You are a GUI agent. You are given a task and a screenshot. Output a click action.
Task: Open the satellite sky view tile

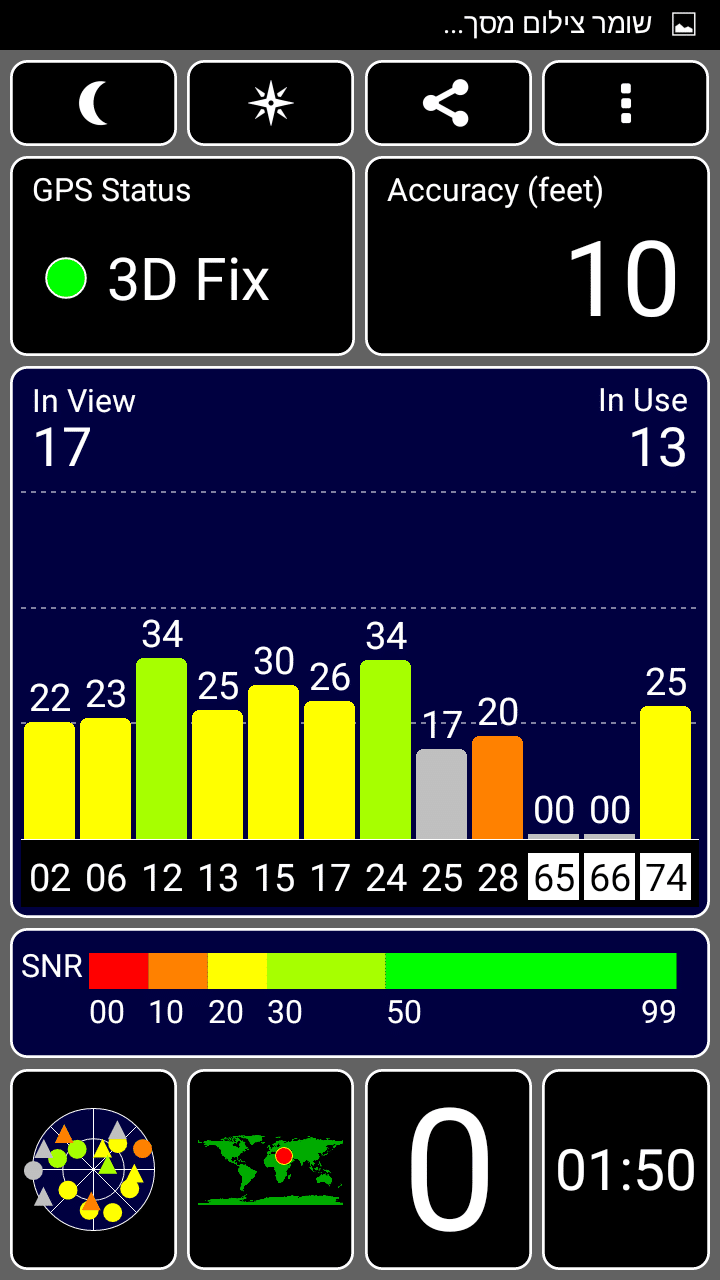93,1169
